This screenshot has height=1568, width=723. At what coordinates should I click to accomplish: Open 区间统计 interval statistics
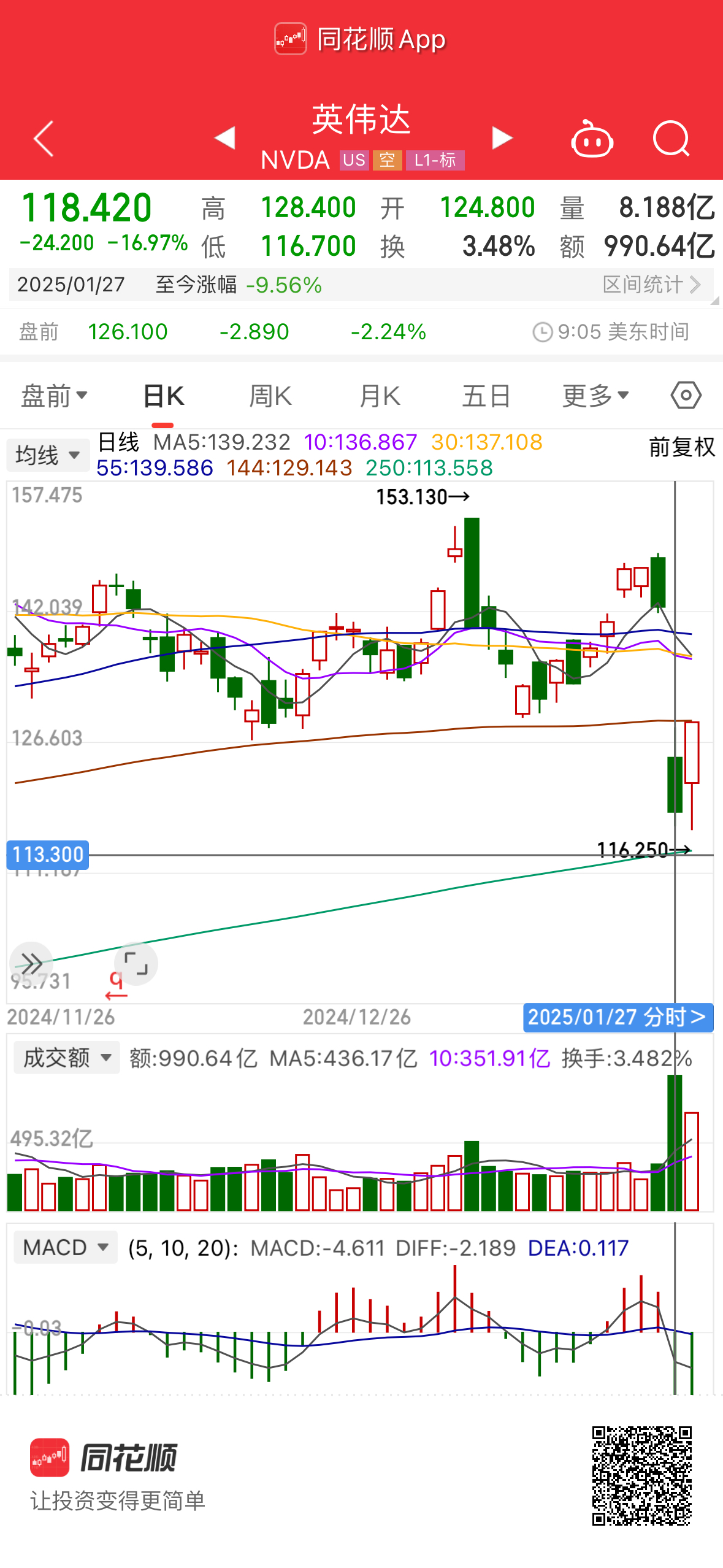[651, 285]
